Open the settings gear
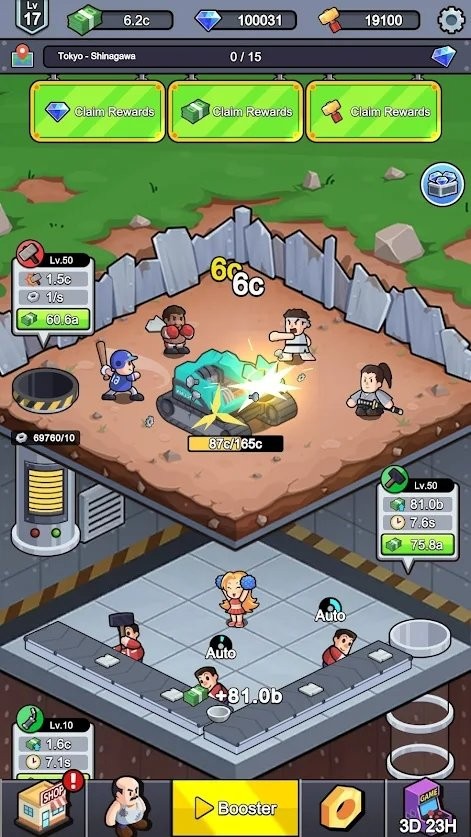Viewport: 471px width, 837px height. pos(451,20)
